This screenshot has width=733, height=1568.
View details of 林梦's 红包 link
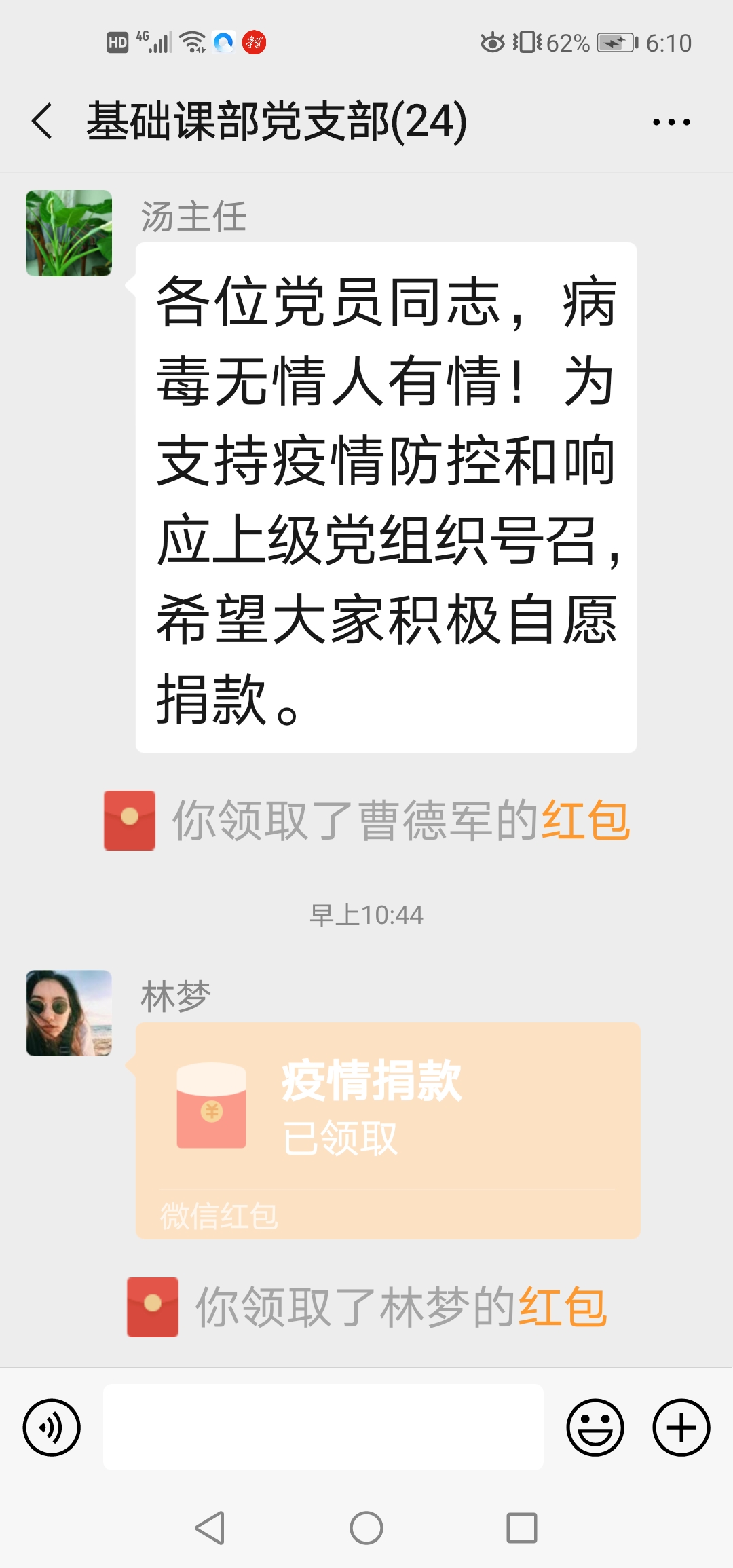pyautogui.click(x=562, y=1307)
